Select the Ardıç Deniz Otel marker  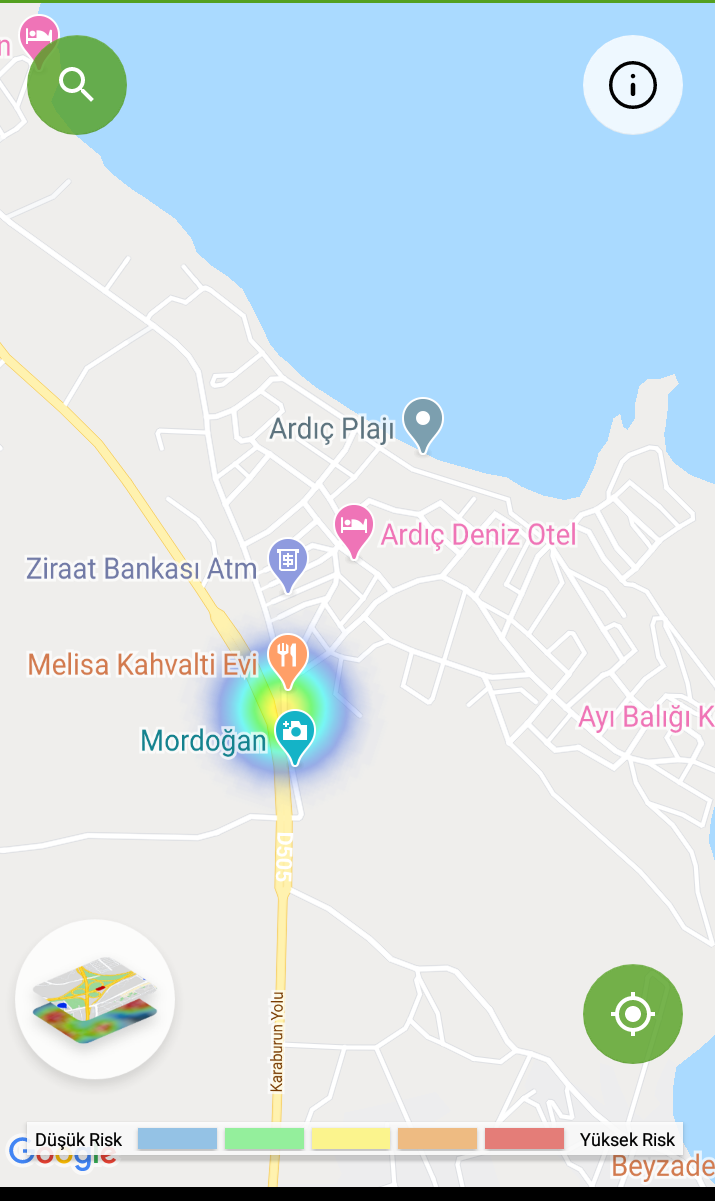(x=352, y=528)
